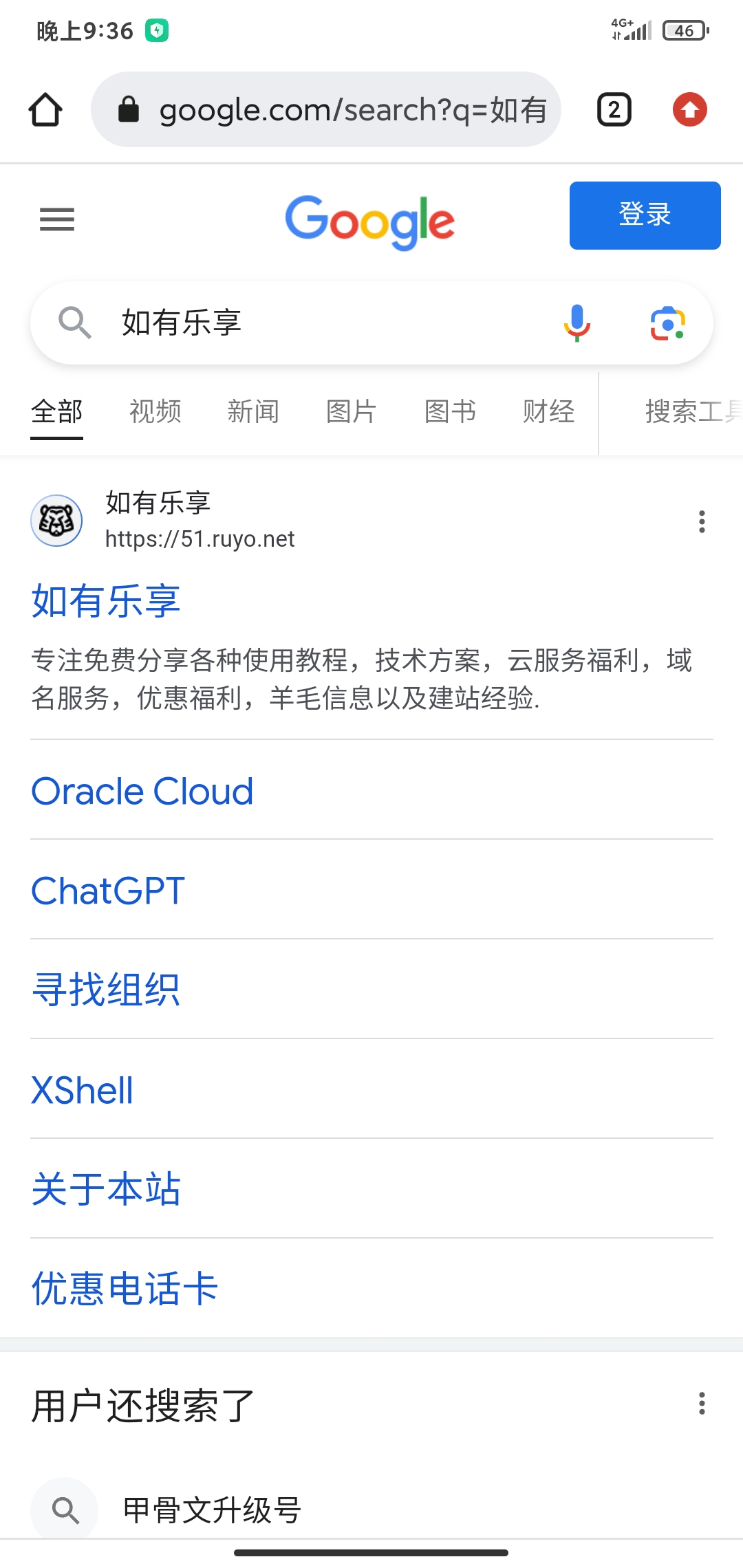Open the Google hamburger menu
743x1568 pixels.
pyautogui.click(x=57, y=219)
